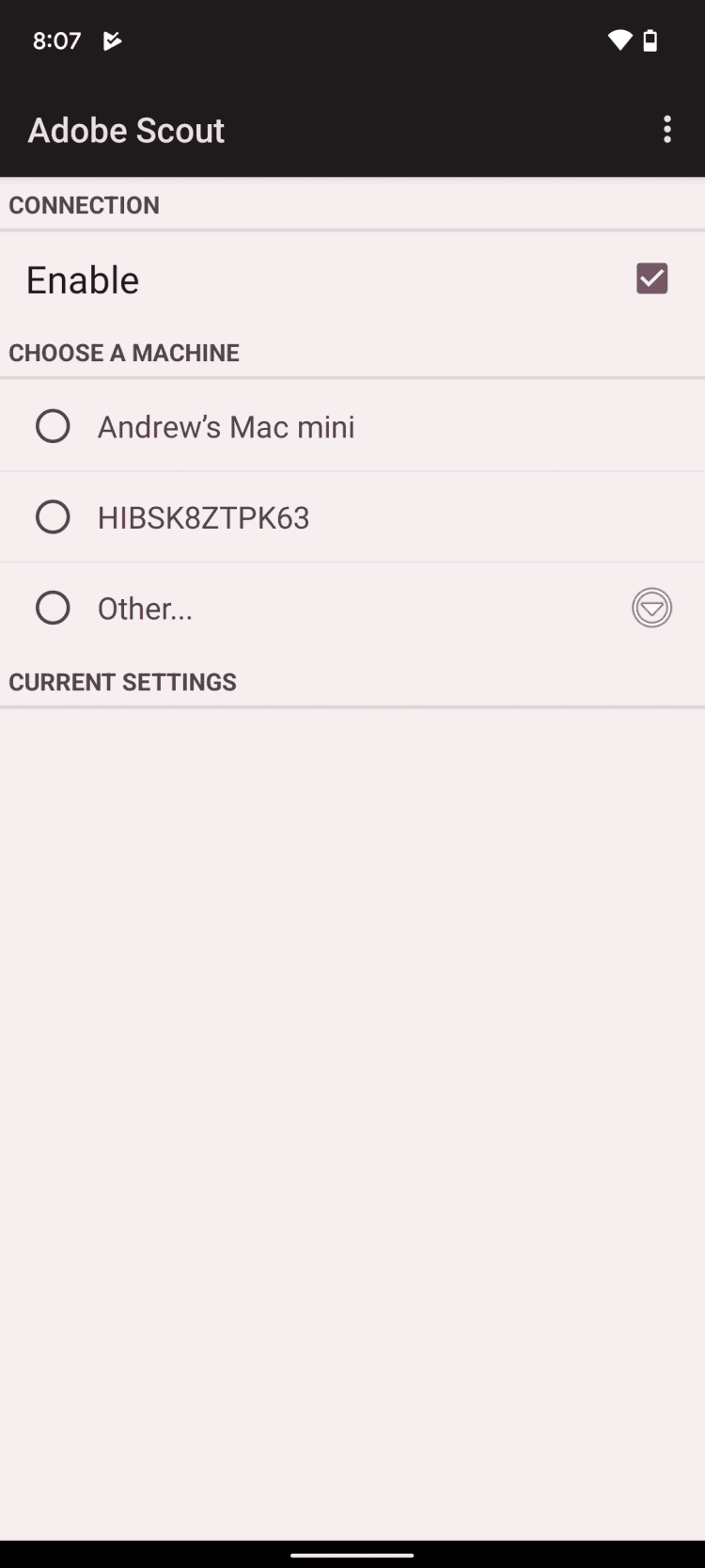This screenshot has height=1568, width=705.
Task: Expand the dropdown arrow beside Other...
Action: pyautogui.click(x=651, y=608)
